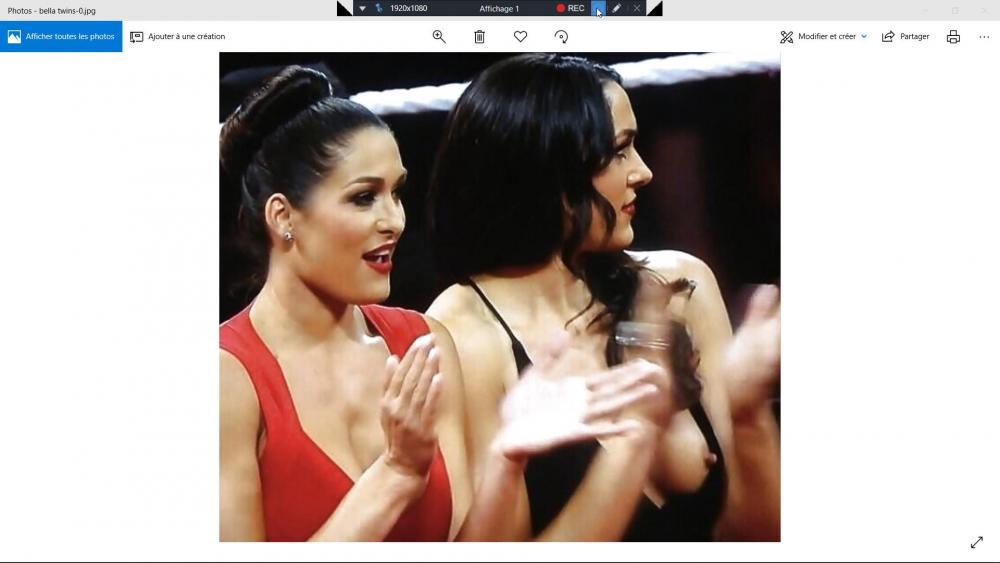Close the recording toolbar
The image size is (1000, 563).
(637, 8)
